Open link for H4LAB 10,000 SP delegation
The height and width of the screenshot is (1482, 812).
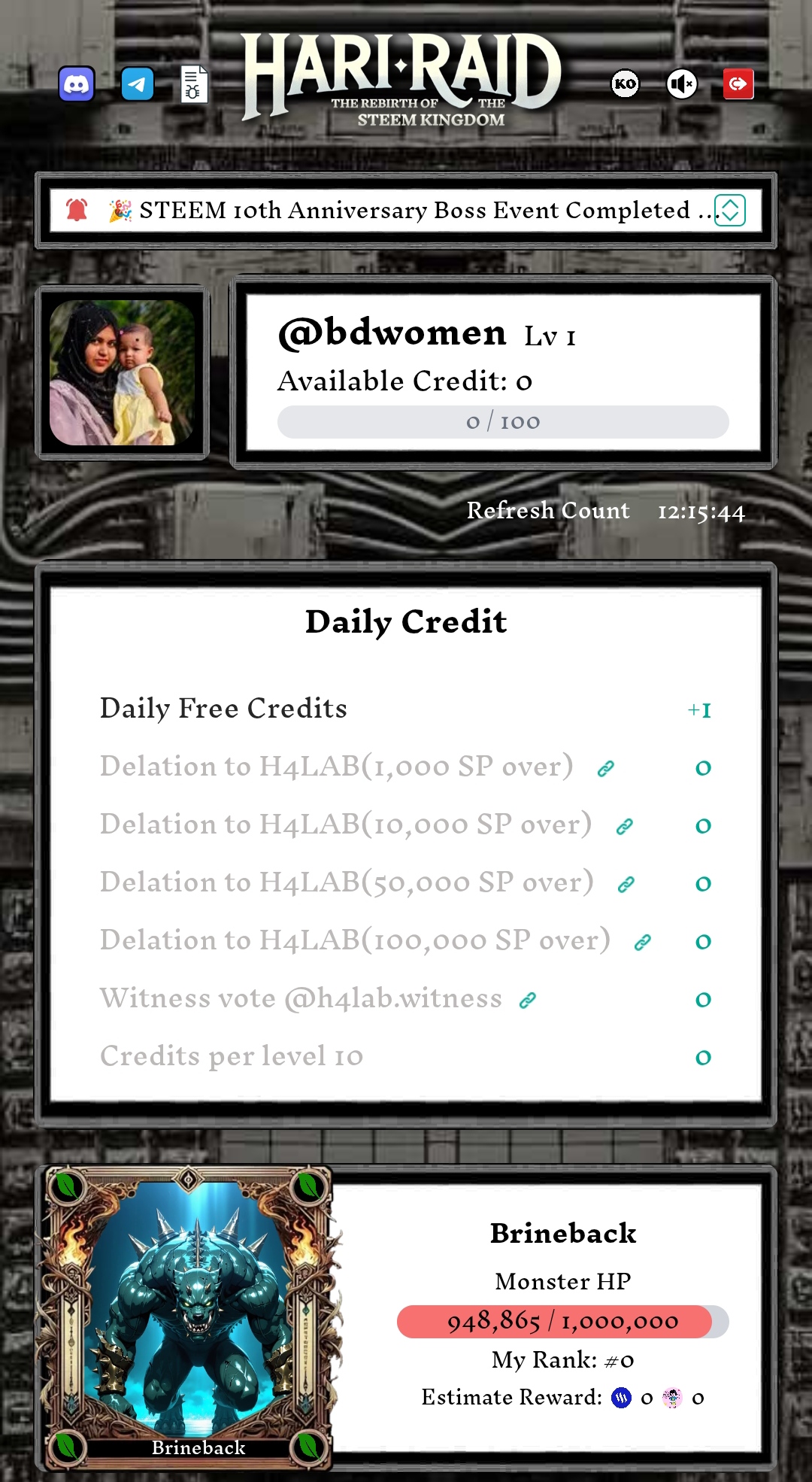click(625, 826)
